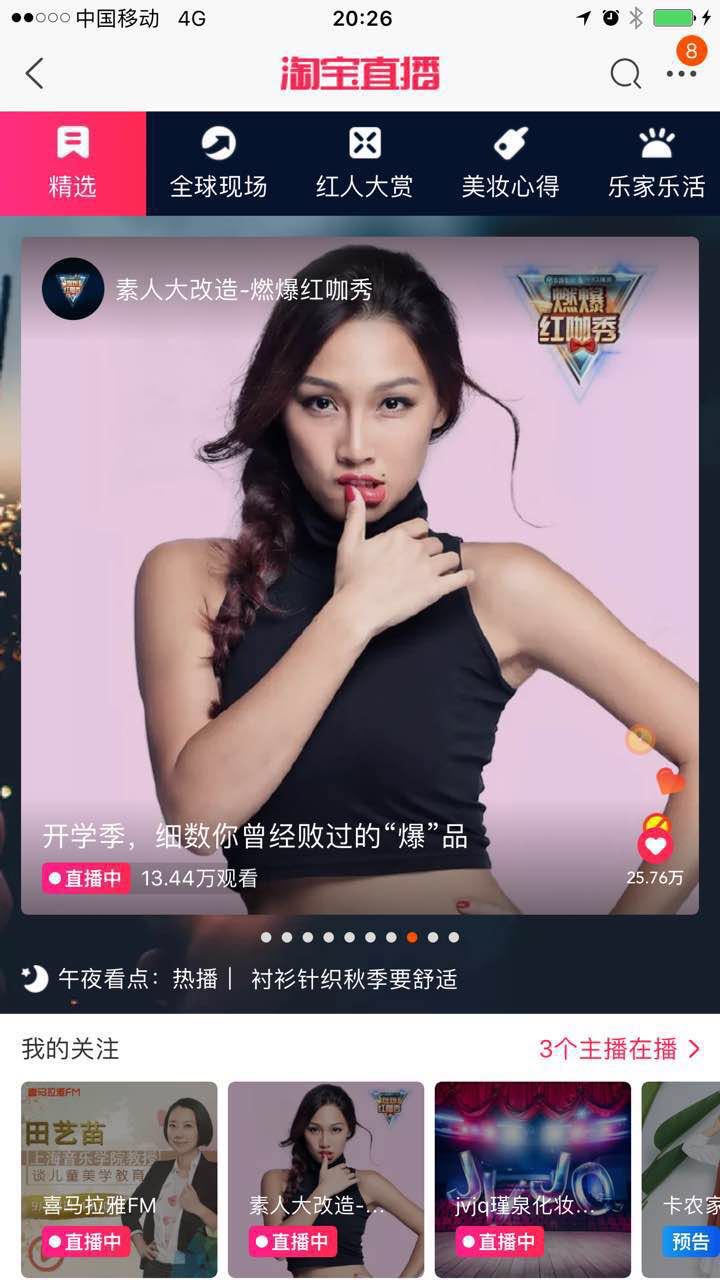Open the 午夜看点 衬衫针织秋季要舒适 headline
This screenshot has width=720, height=1280.
point(354,979)
